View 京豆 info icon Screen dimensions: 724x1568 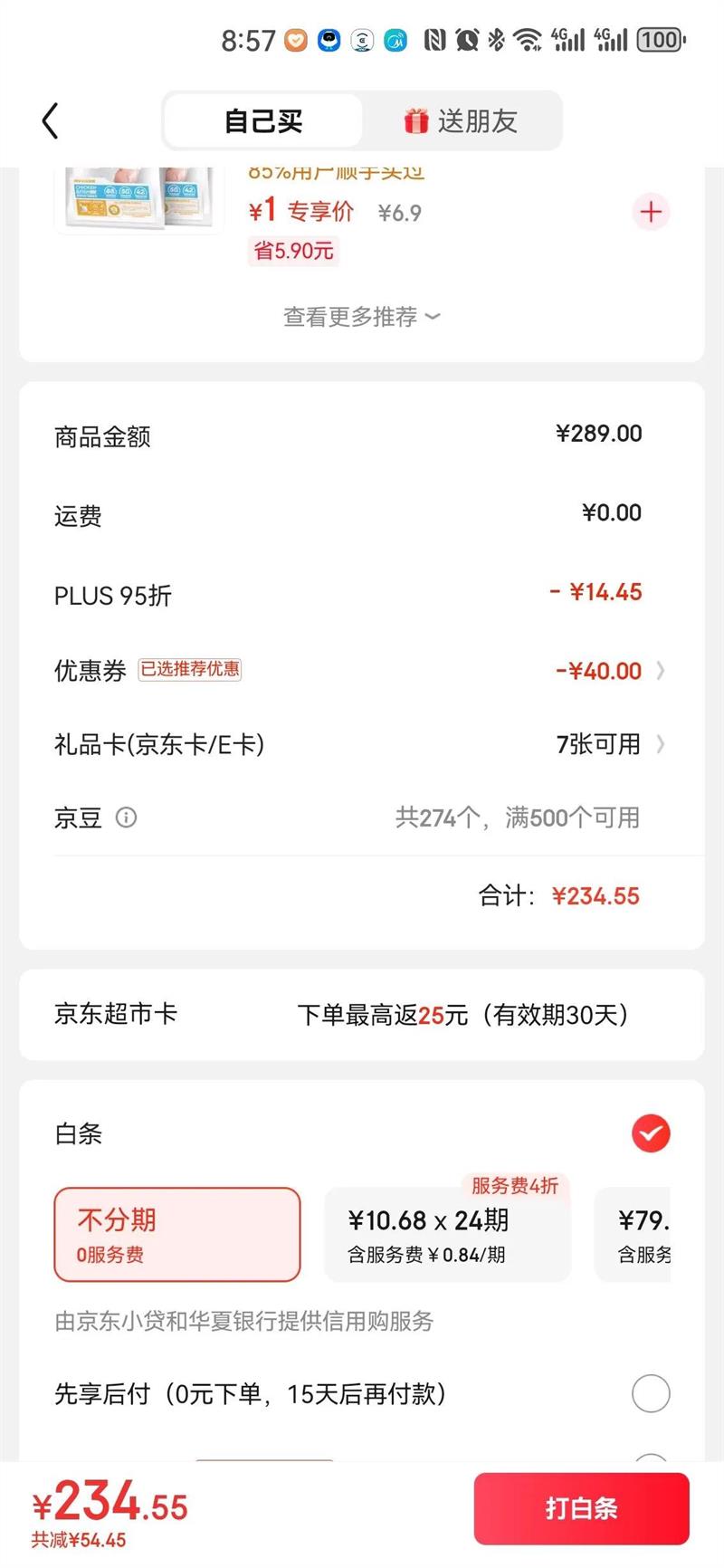click(x=127, y=818)
